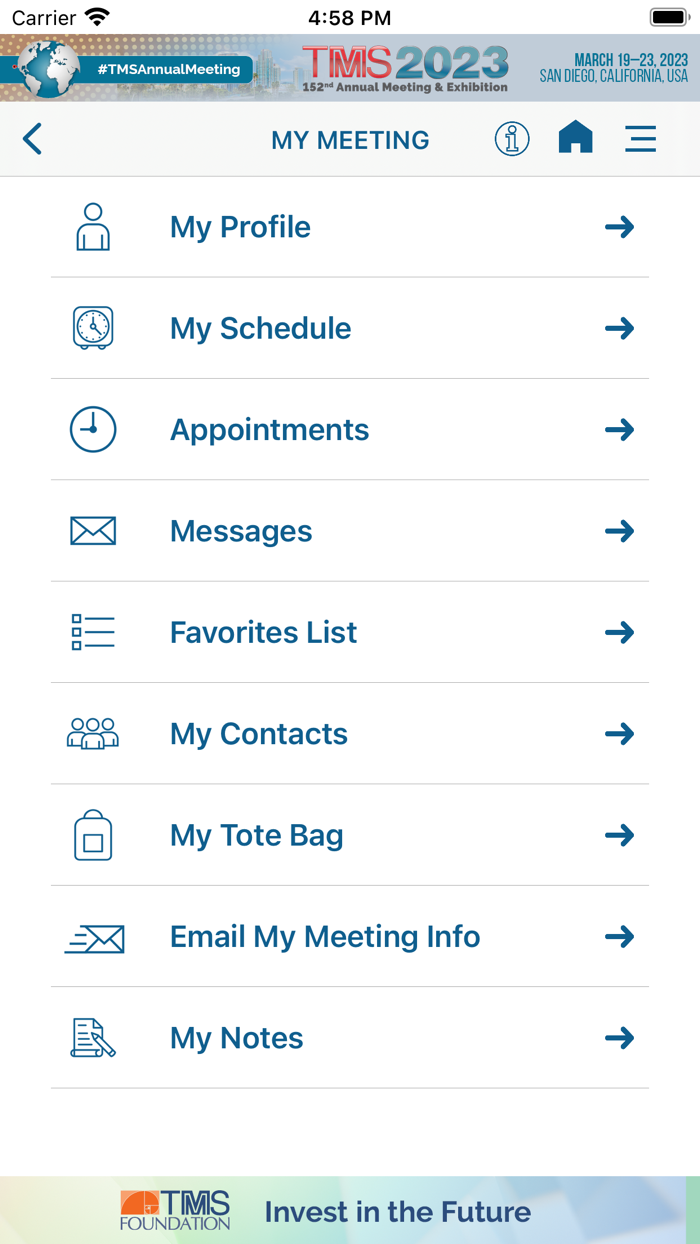Go to the home screen icon

575,138
